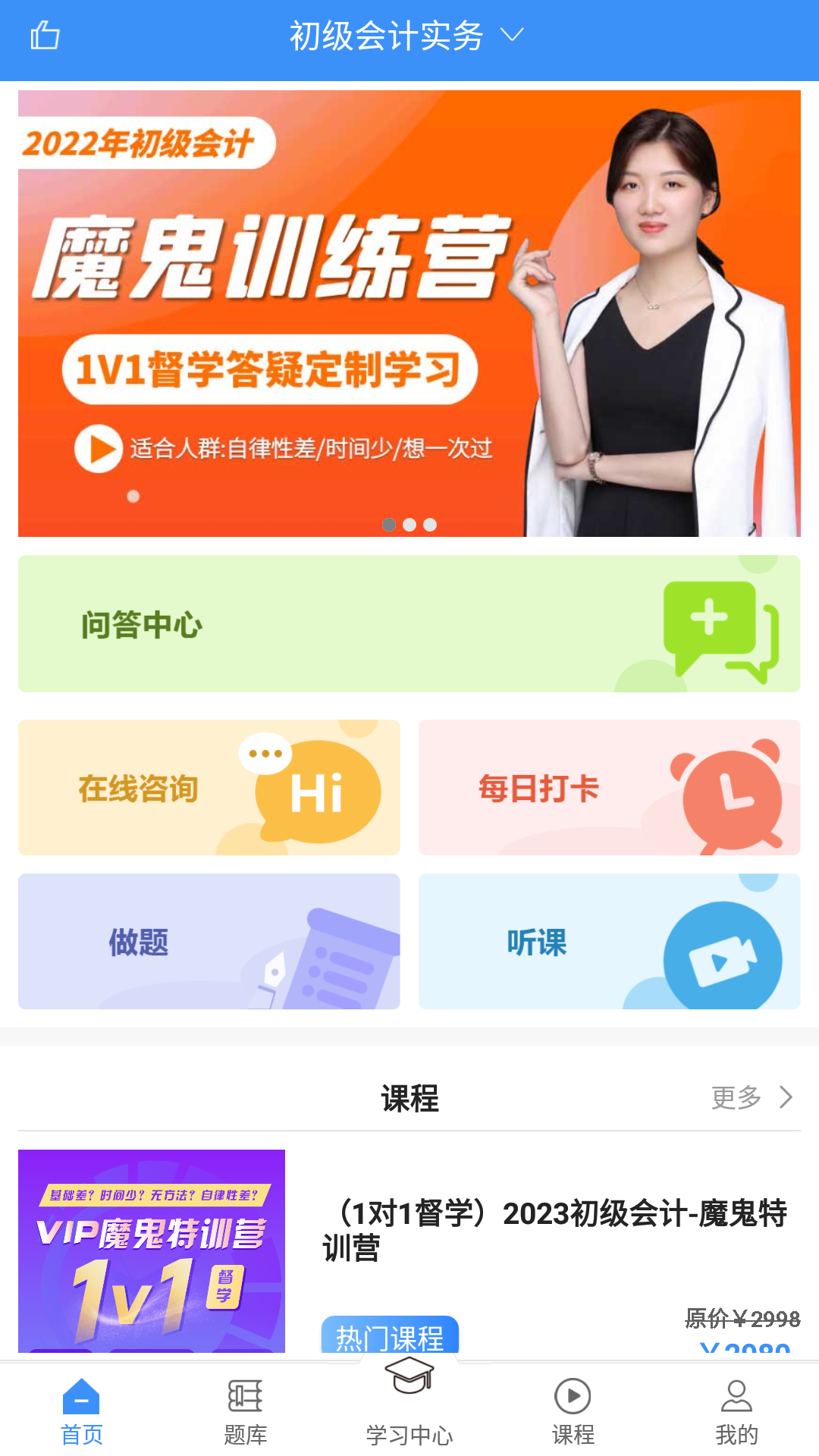
Task: Open 每日打卡 check-in
Action: click(610, 787)
